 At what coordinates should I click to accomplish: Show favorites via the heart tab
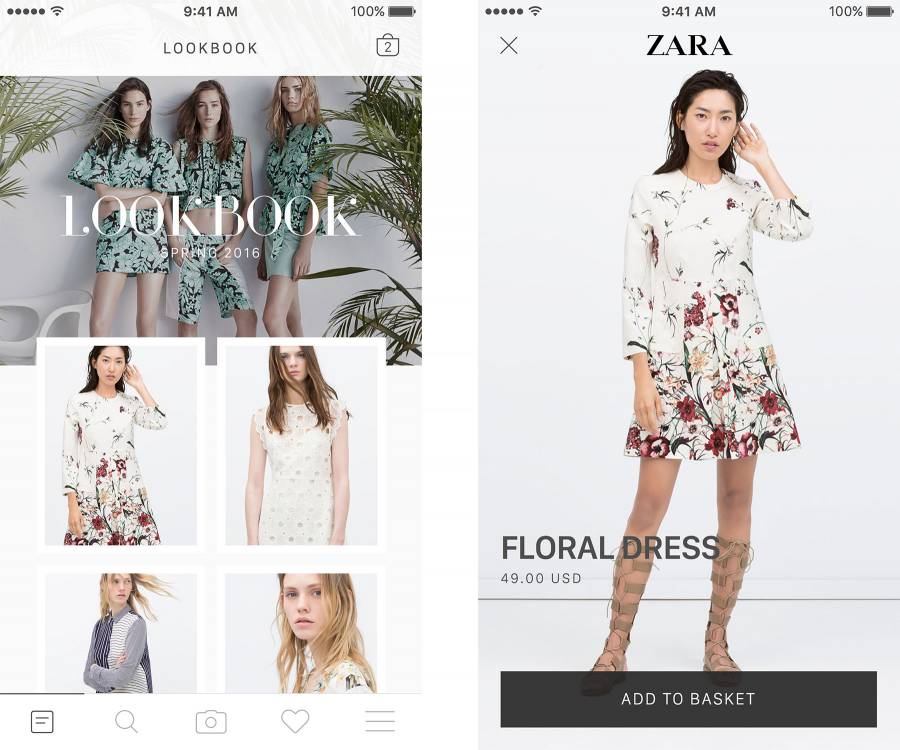295,721
